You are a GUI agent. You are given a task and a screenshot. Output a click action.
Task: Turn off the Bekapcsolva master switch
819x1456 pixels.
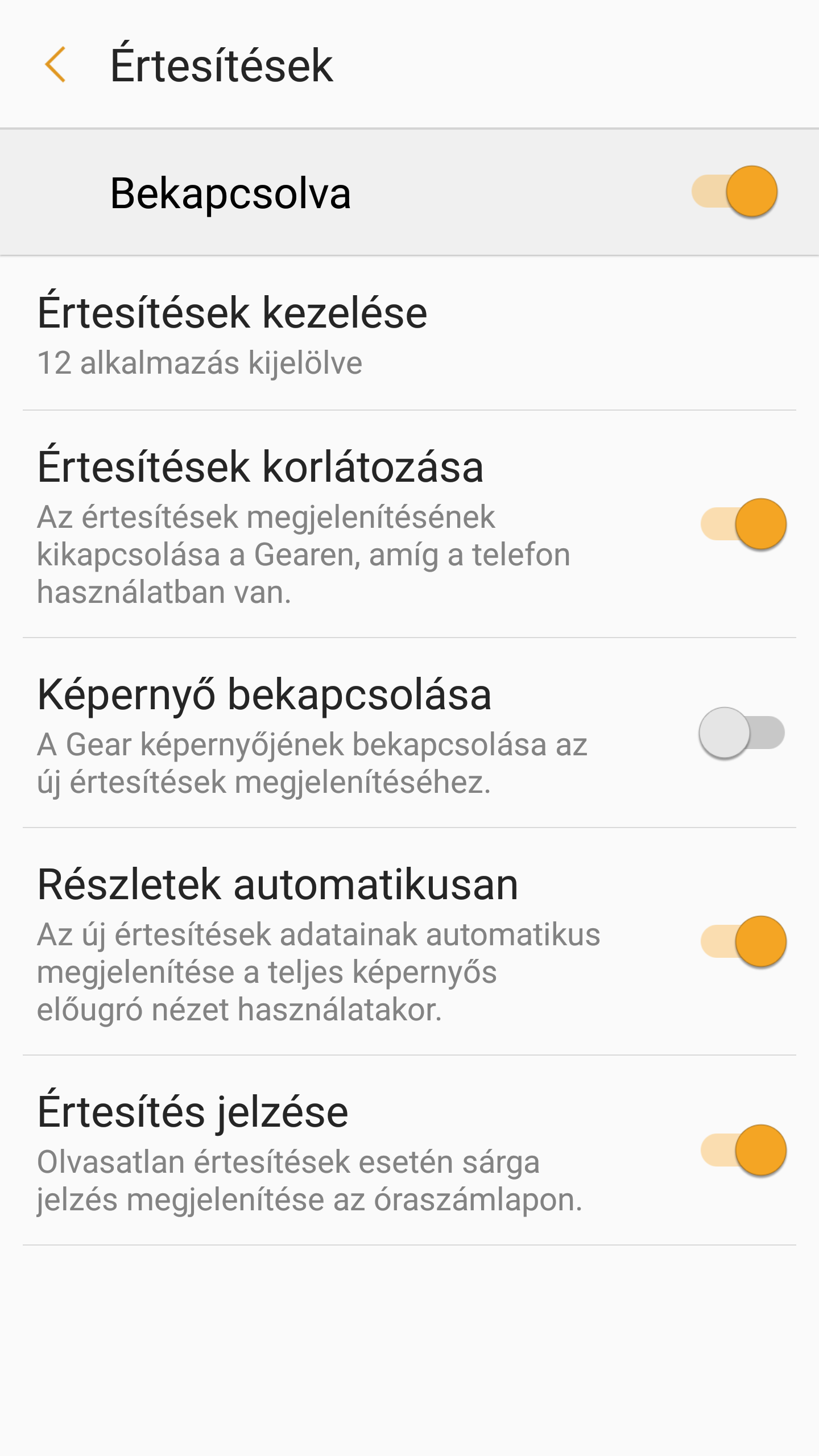735,192
